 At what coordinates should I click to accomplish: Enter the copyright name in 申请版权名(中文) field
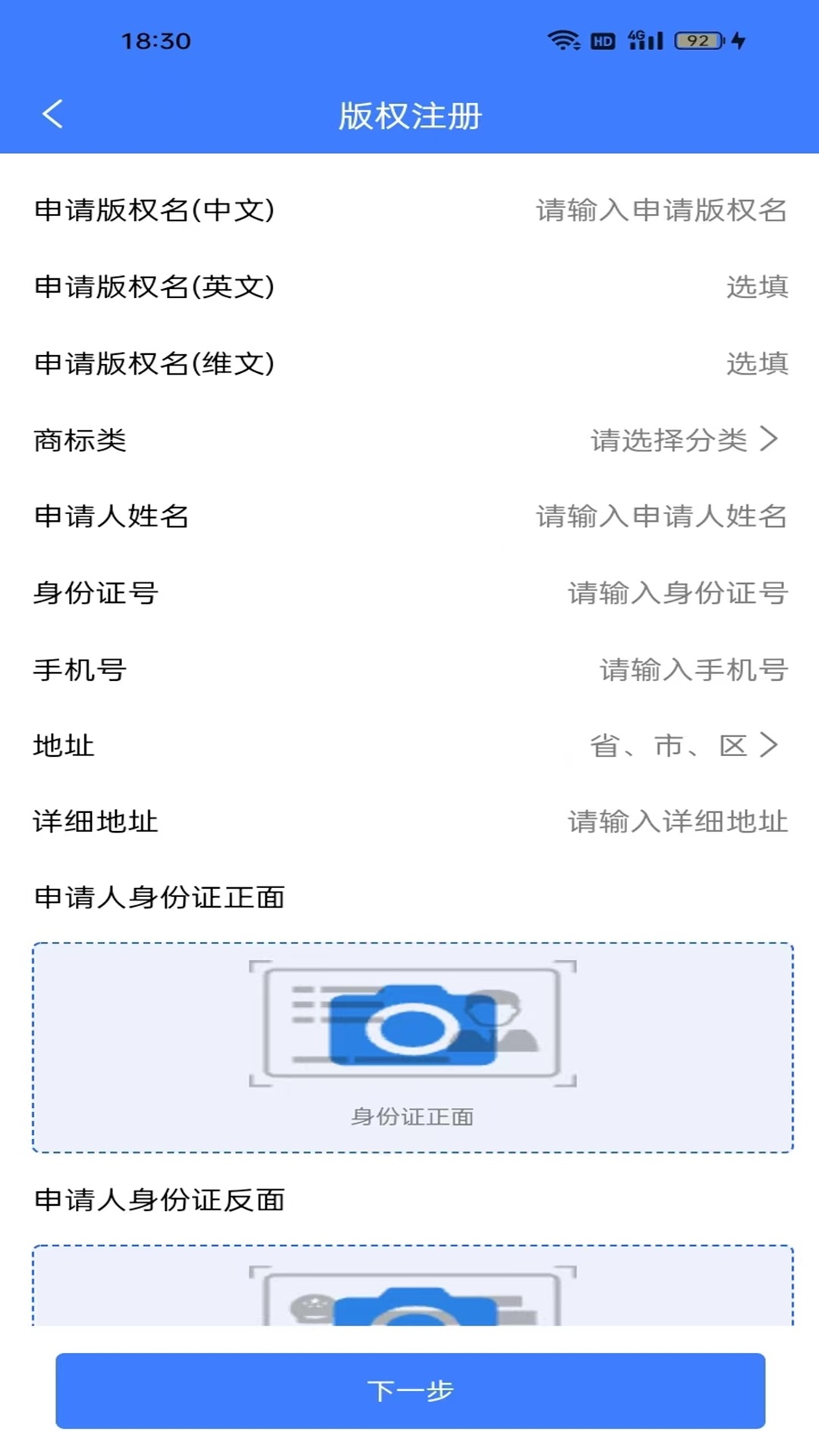661,210
